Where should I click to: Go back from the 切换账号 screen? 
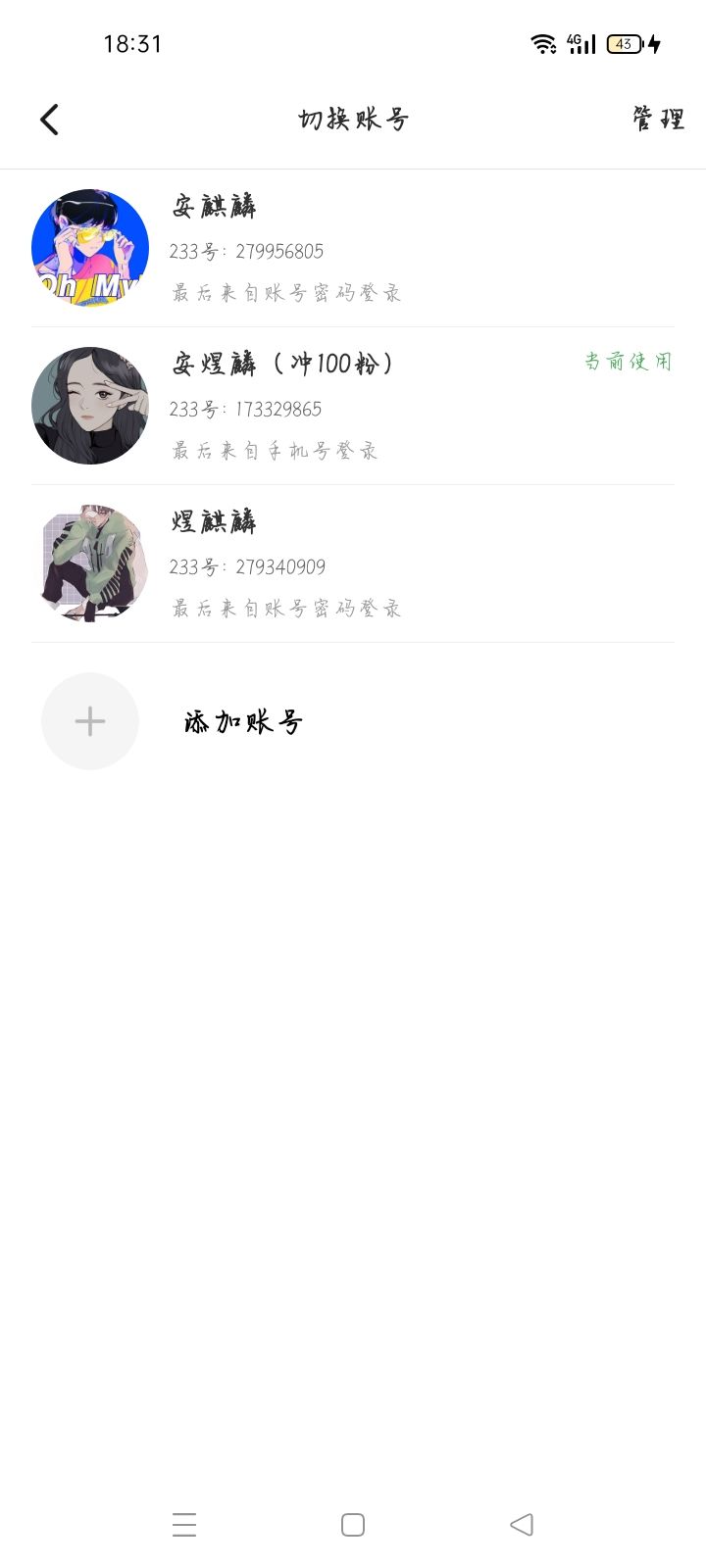tap(50, 120)
